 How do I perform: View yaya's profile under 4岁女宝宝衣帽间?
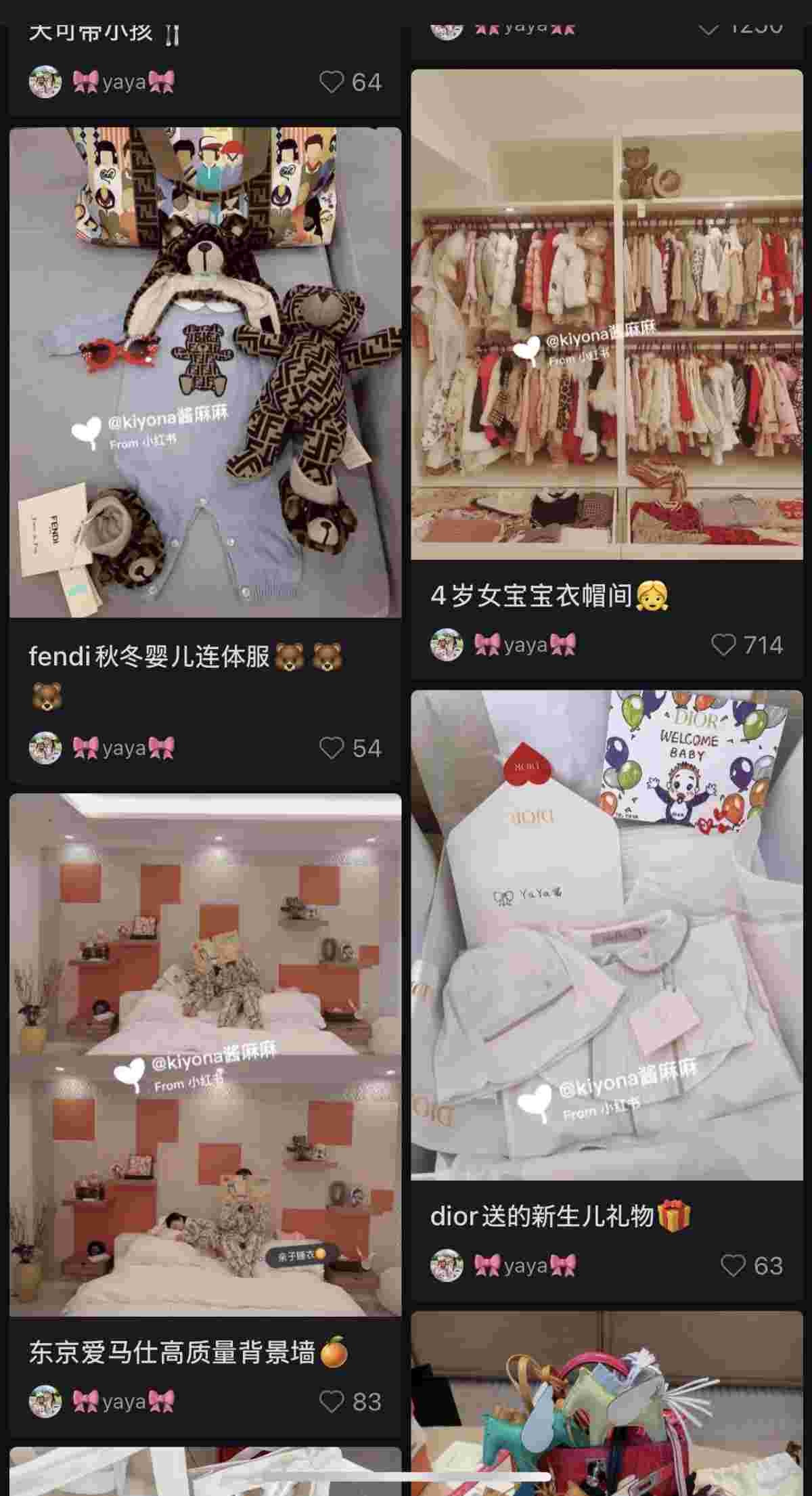tap(447, 645)
